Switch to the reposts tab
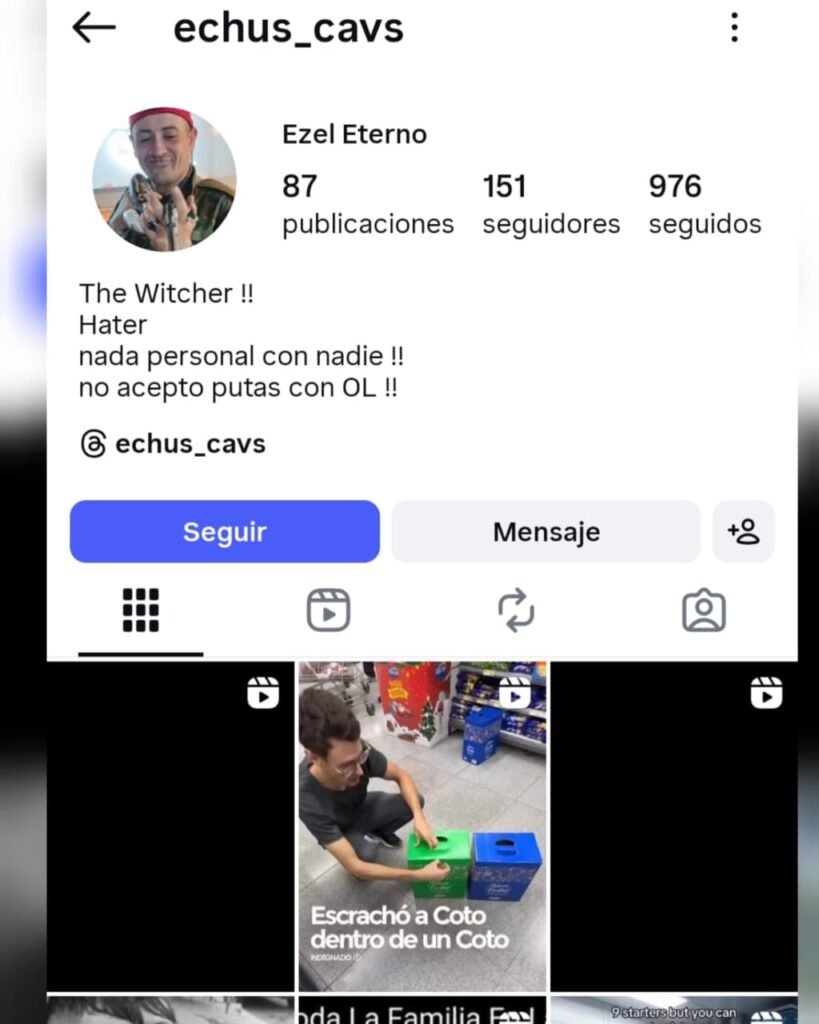Screen dimensions: 819x1024 [516, 610]
